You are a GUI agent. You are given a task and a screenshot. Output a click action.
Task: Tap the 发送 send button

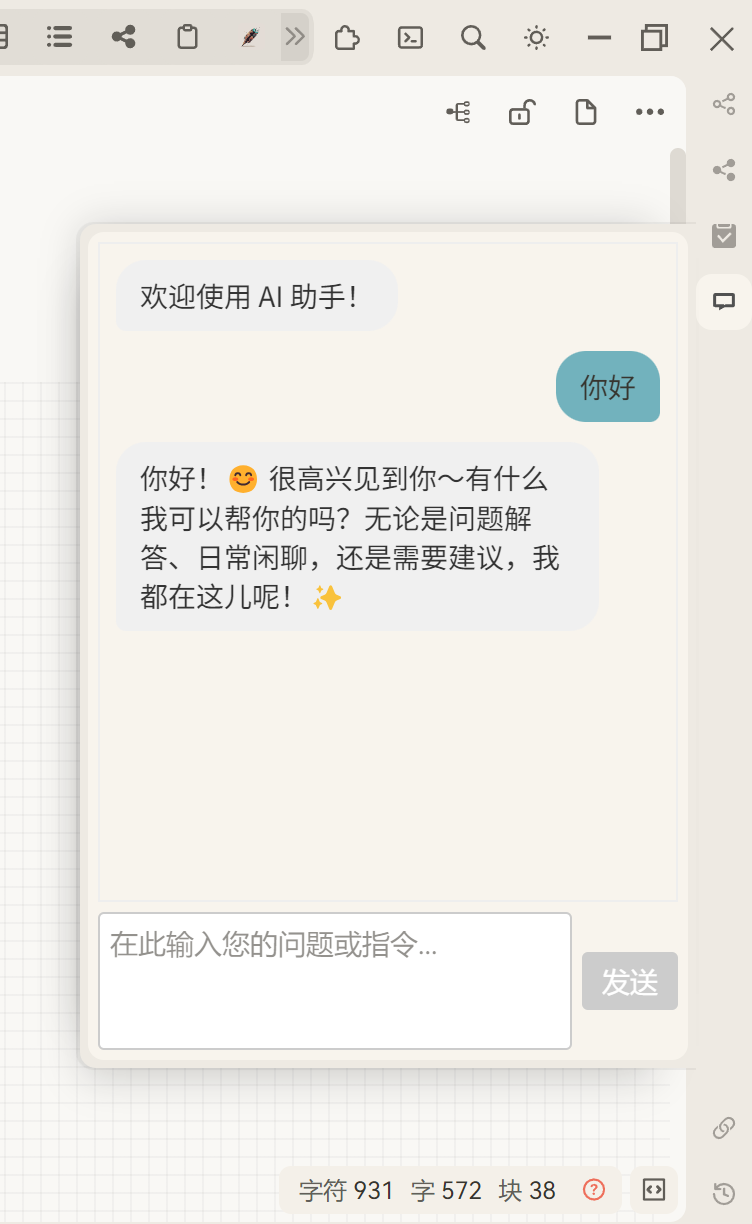coord(629,981)
